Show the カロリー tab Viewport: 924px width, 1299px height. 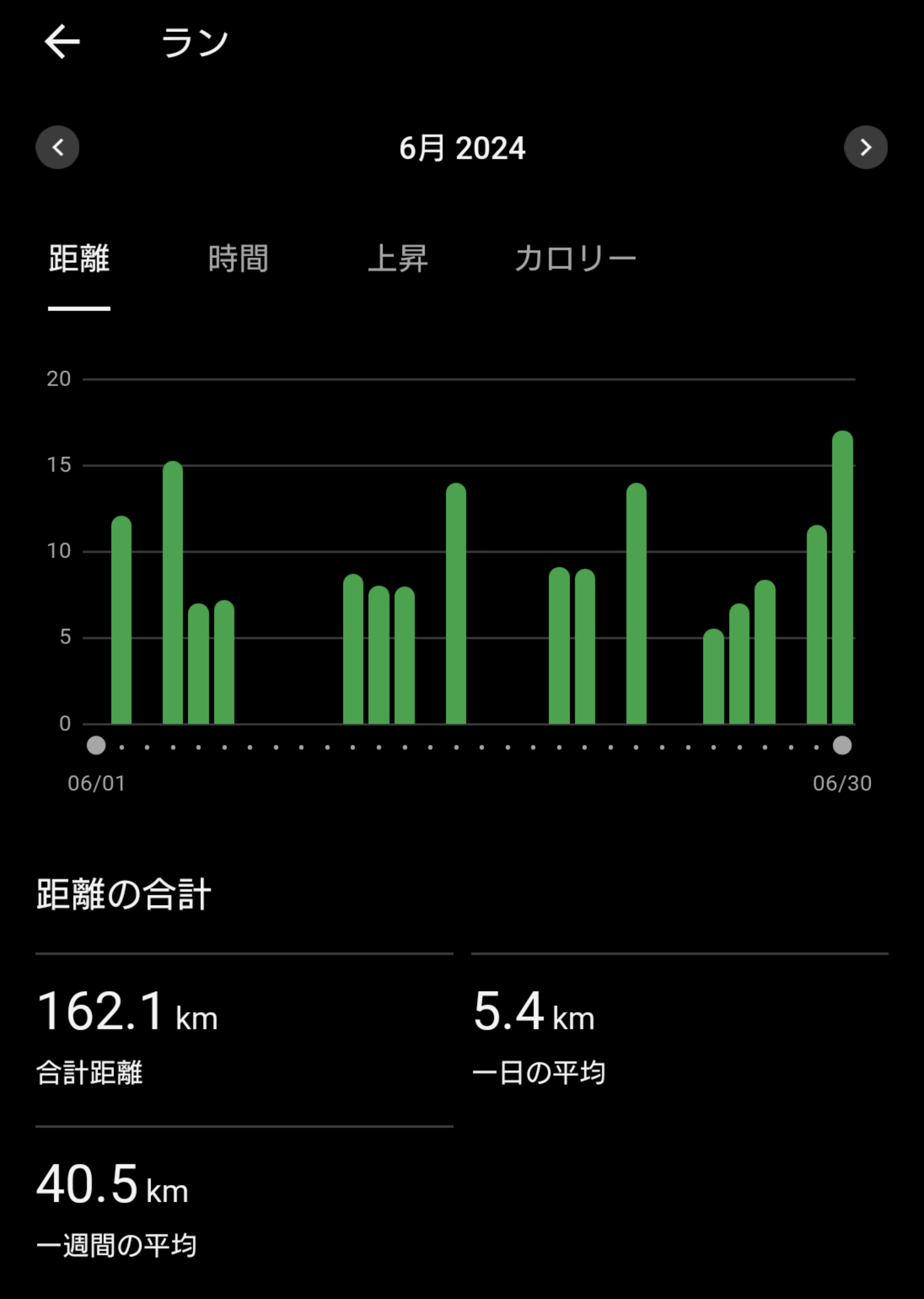575,259
